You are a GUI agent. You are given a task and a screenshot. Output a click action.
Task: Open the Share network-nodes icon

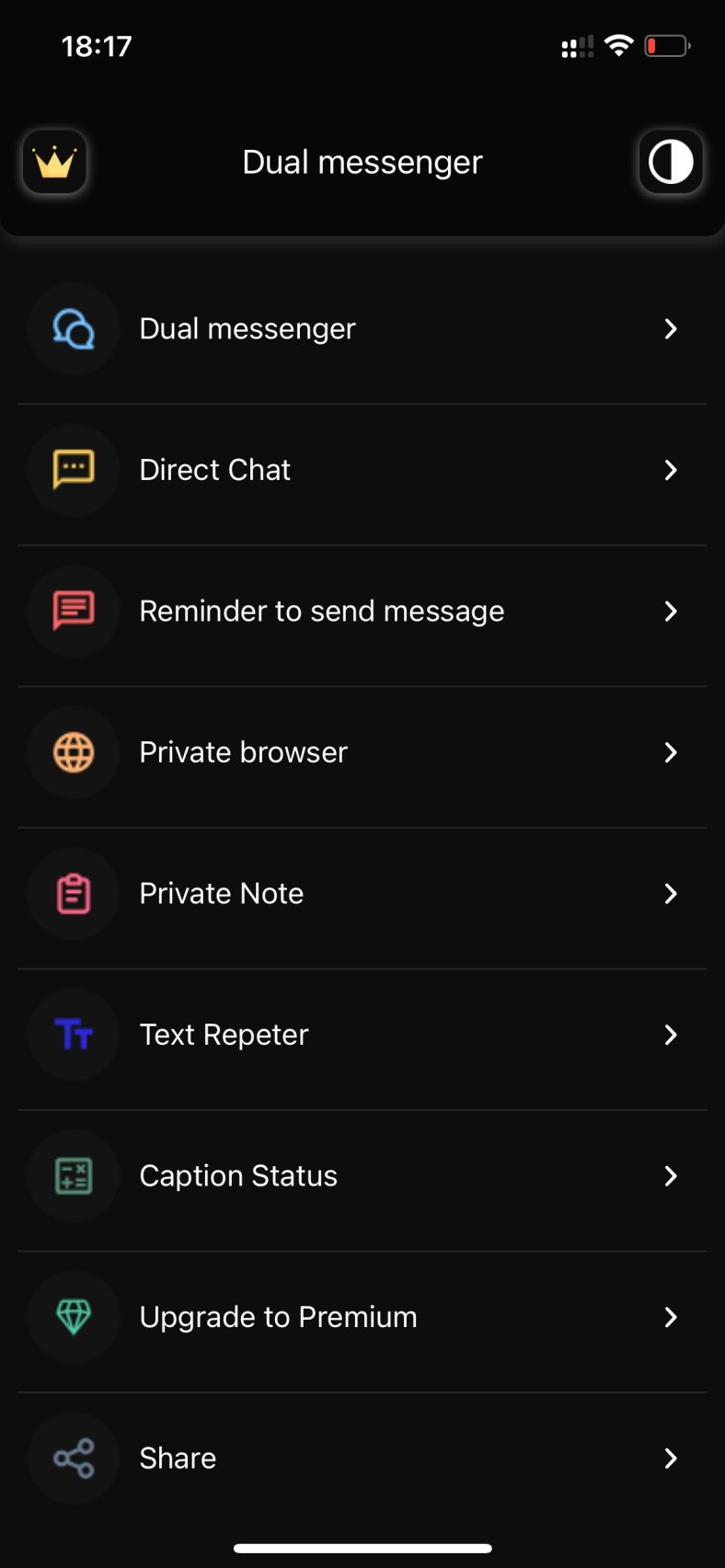[x=73, y=1458]
